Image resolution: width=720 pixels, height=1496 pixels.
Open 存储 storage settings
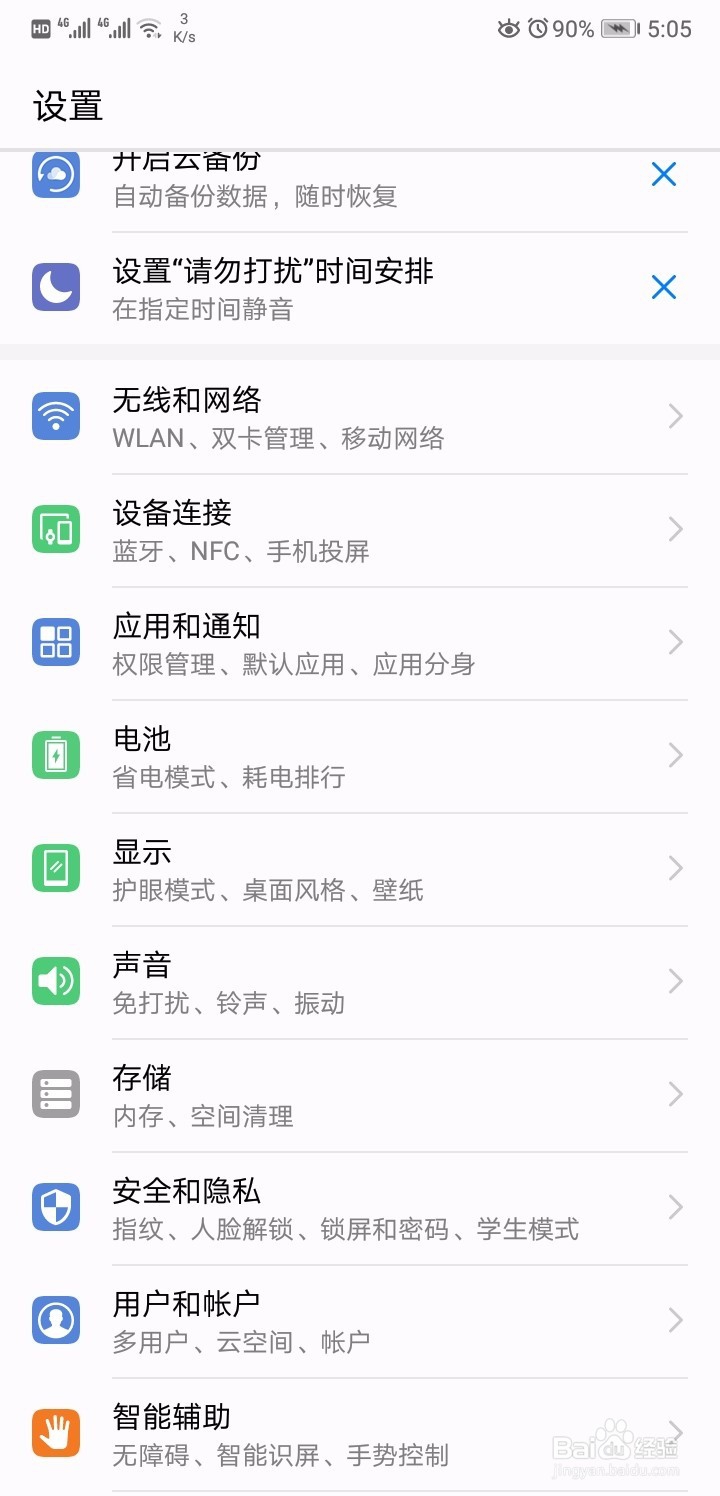360,1094
